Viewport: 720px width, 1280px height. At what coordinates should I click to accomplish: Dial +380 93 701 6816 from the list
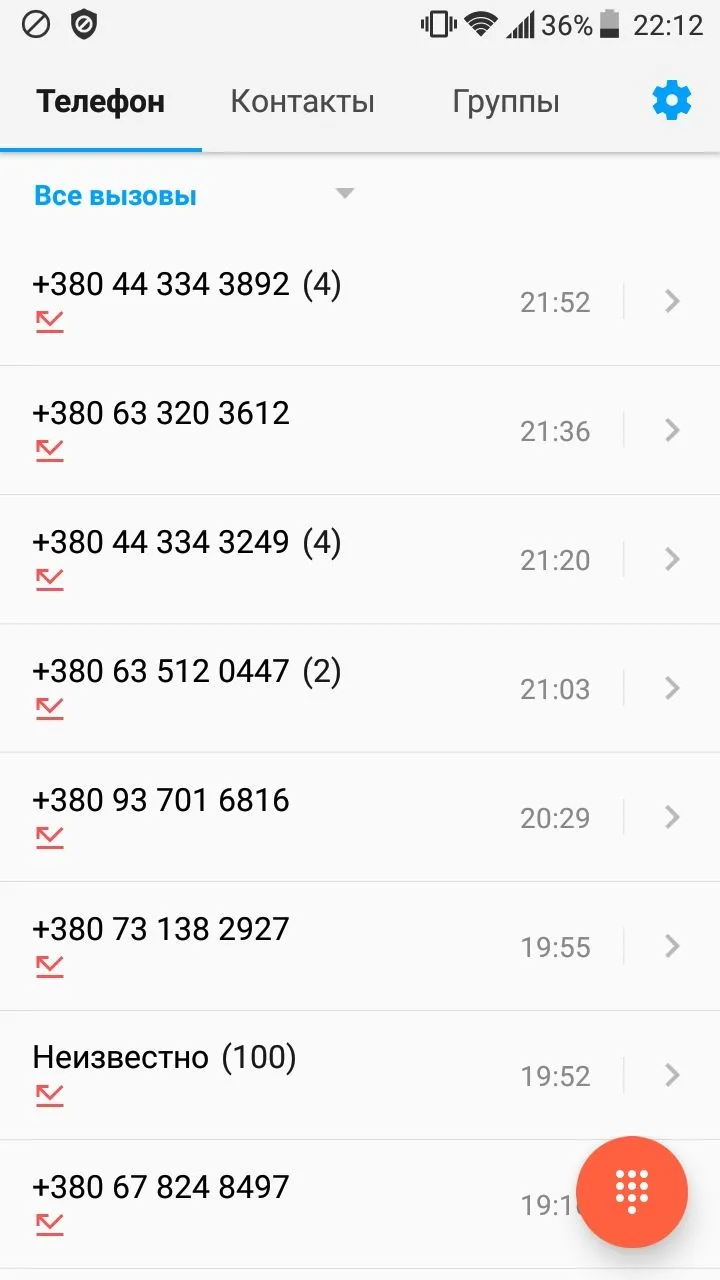tap(161, 801)
